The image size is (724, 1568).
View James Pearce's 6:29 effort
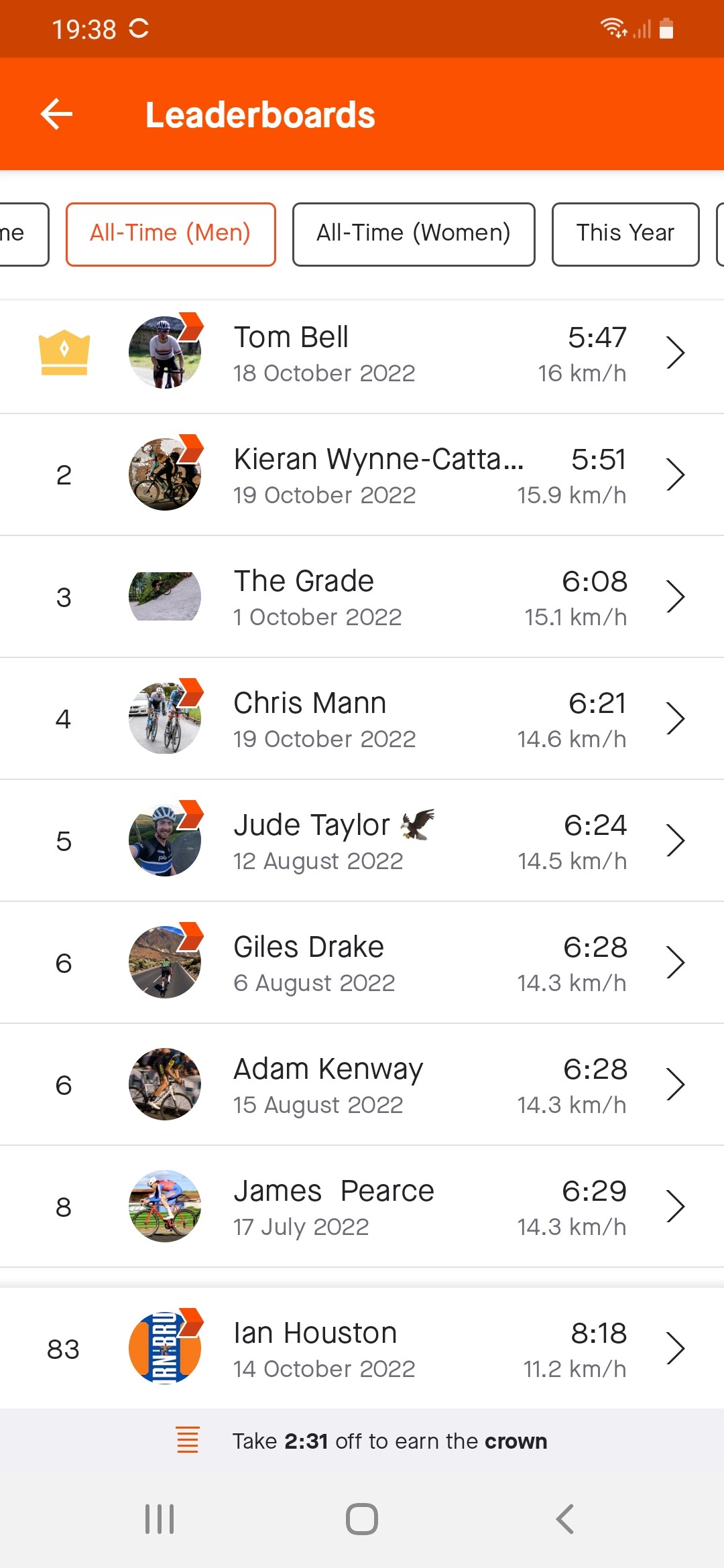click(x=362, y=1207)
